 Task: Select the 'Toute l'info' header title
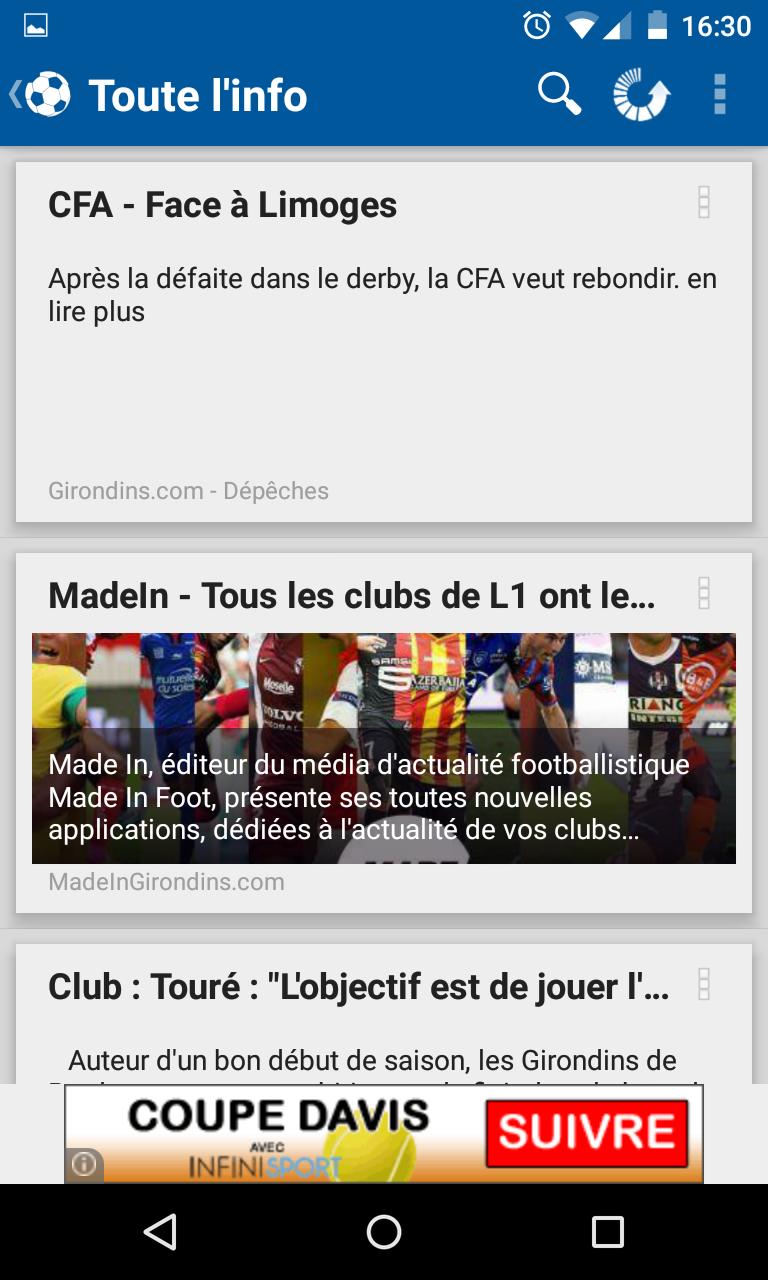pos(198,95)
